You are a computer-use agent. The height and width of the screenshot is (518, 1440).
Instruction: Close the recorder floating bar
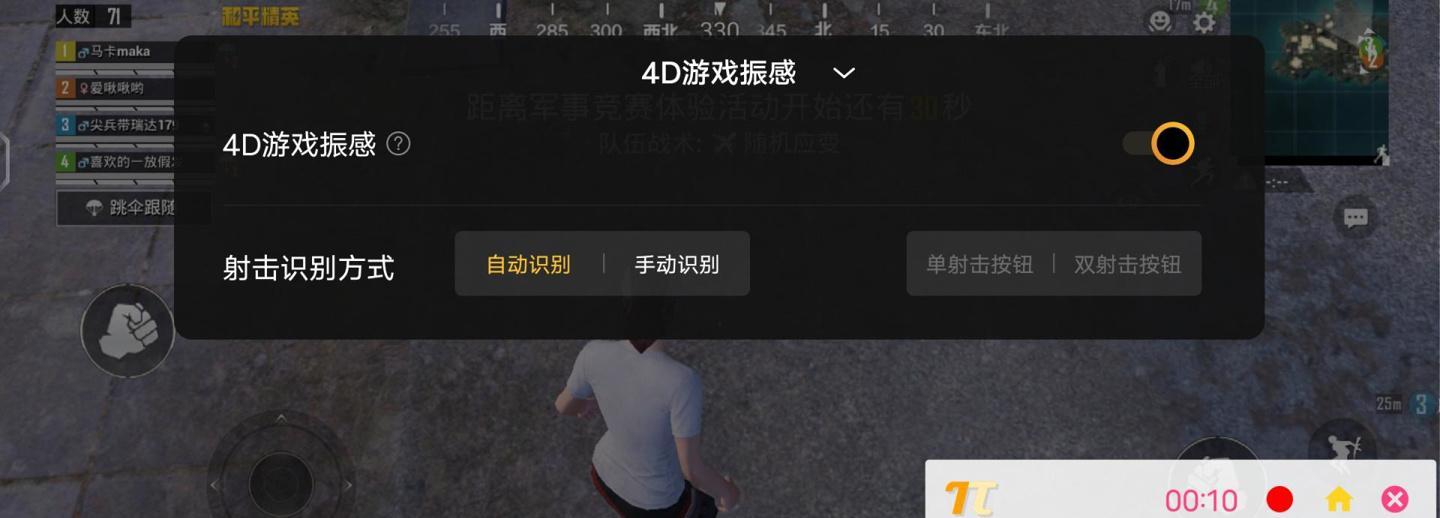coord(1395,499)
